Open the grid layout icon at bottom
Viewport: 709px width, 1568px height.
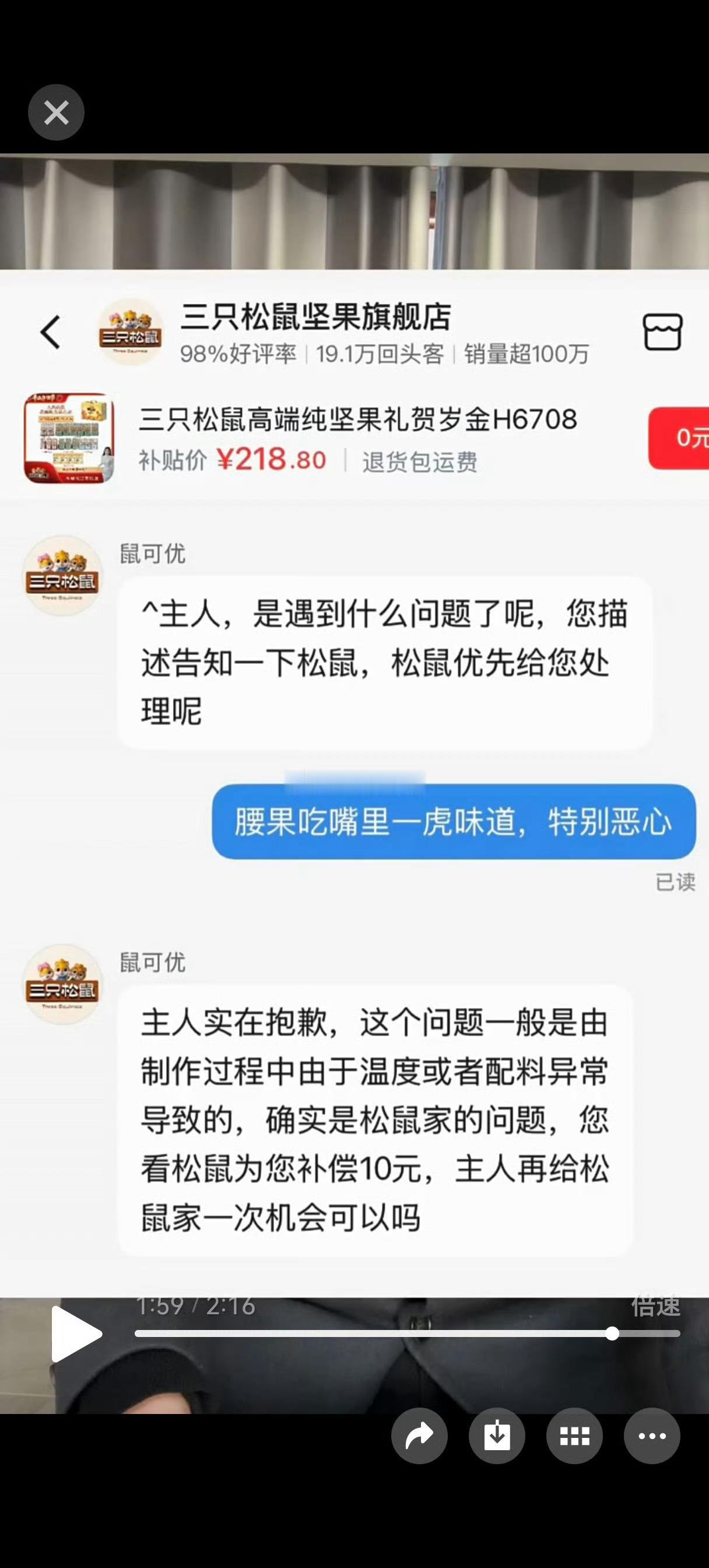(575, 1437)
